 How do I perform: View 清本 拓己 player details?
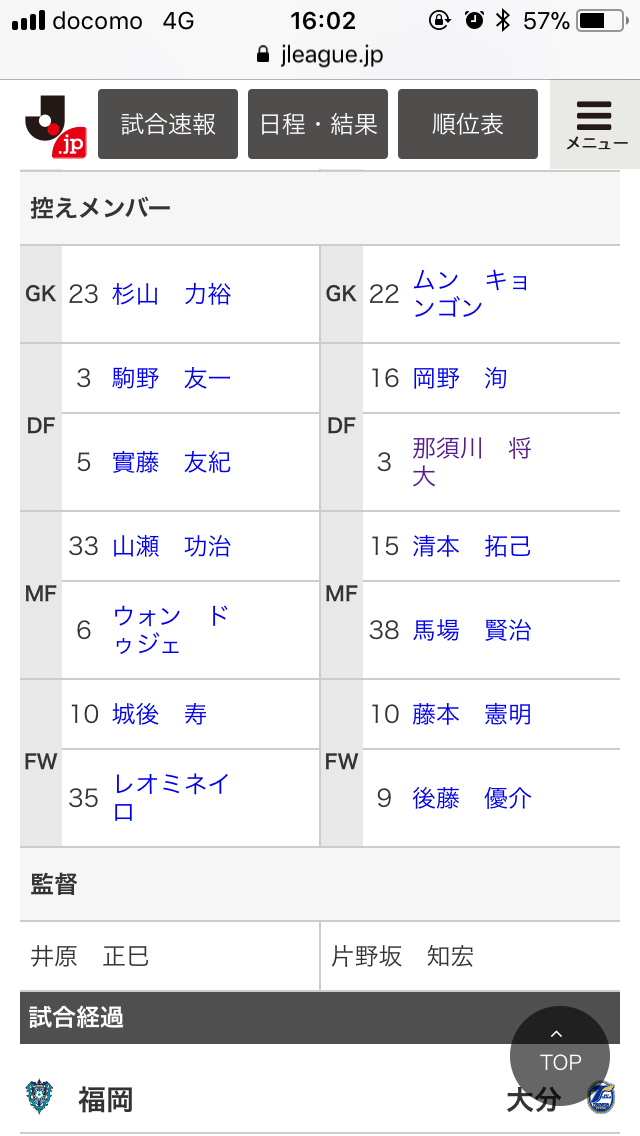pyautogui.click(x=472, y=546)
